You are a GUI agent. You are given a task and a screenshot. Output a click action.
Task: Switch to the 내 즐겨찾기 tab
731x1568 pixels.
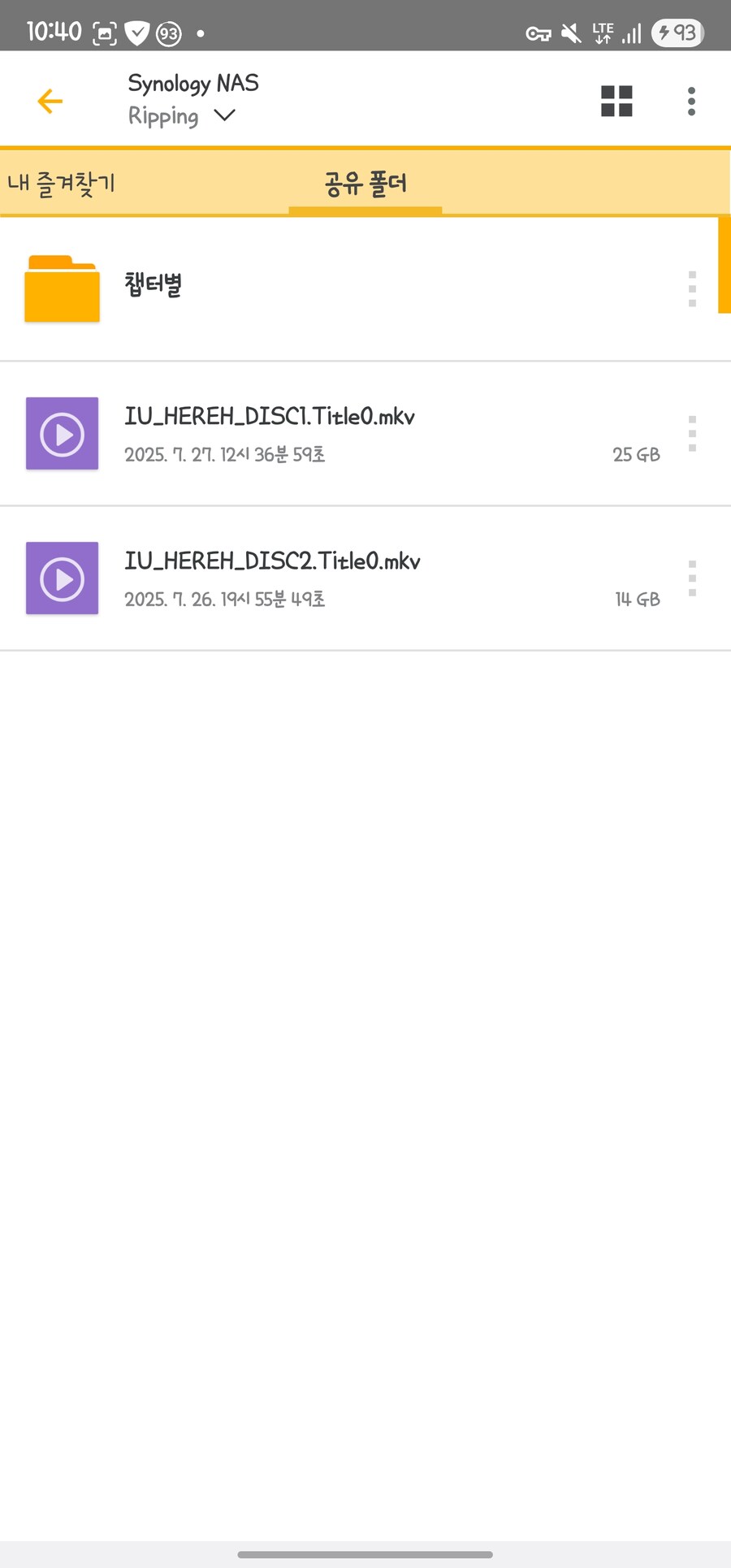62,184
